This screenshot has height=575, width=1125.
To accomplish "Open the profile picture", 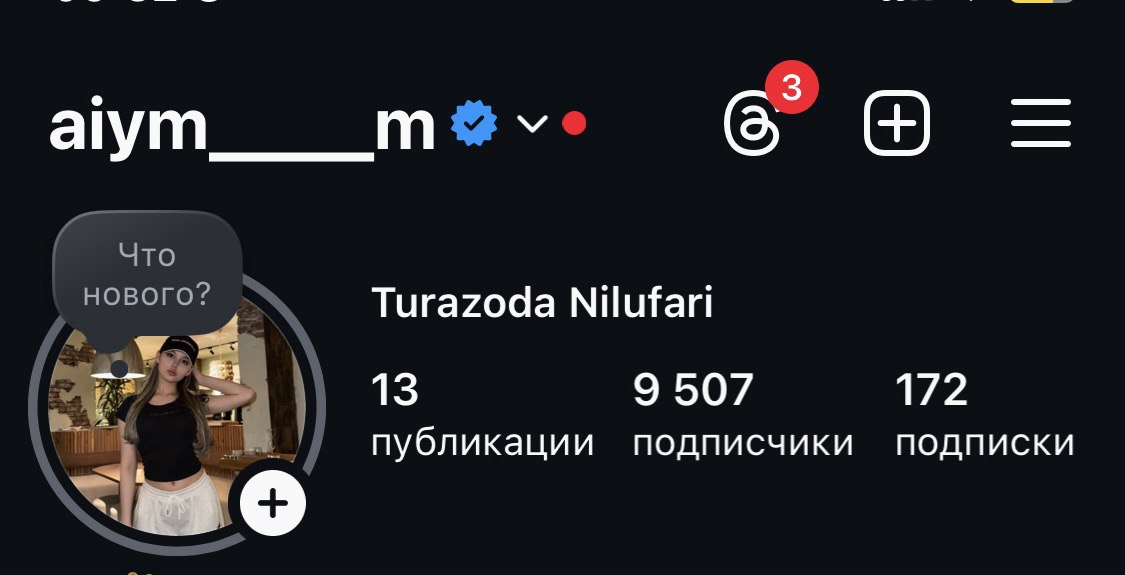I will click(160, 430).
